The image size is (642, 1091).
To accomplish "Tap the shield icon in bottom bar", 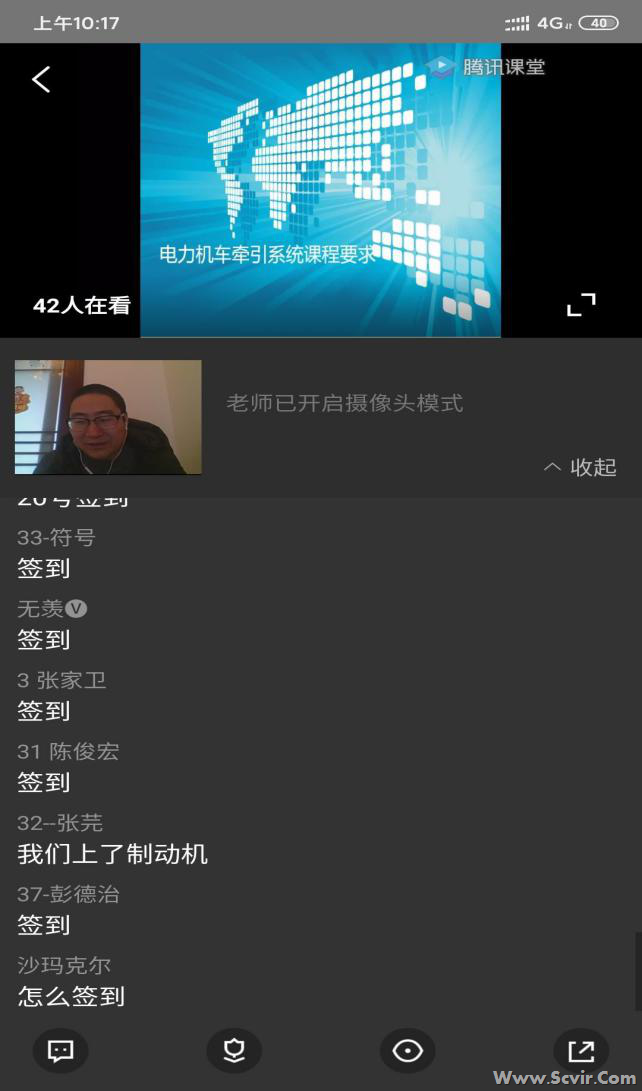I will coord(234,1051).
